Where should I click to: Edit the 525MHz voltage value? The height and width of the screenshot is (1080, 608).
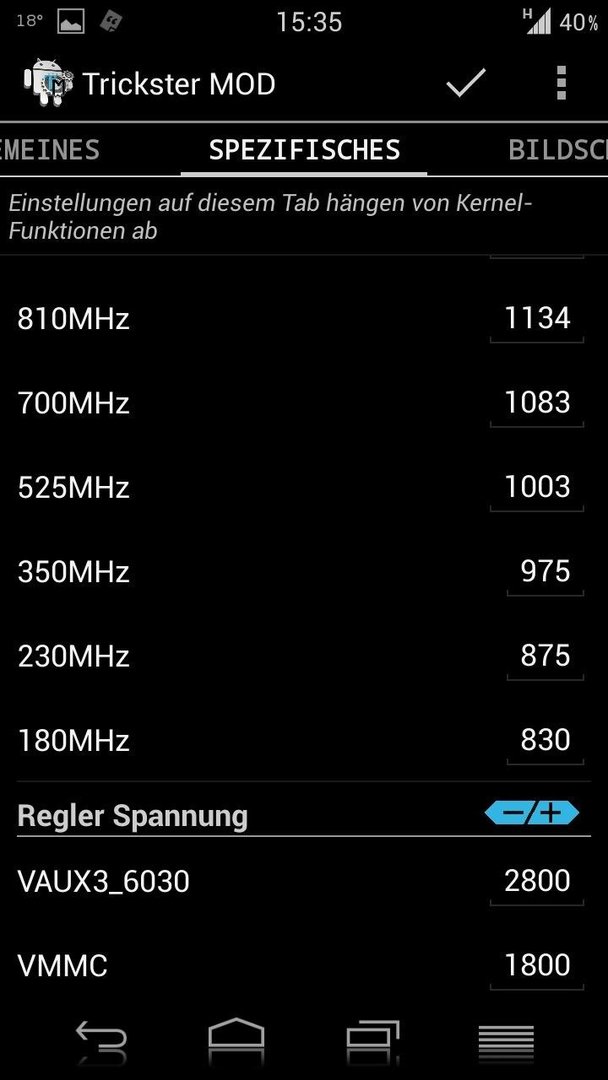pos(537,488)
